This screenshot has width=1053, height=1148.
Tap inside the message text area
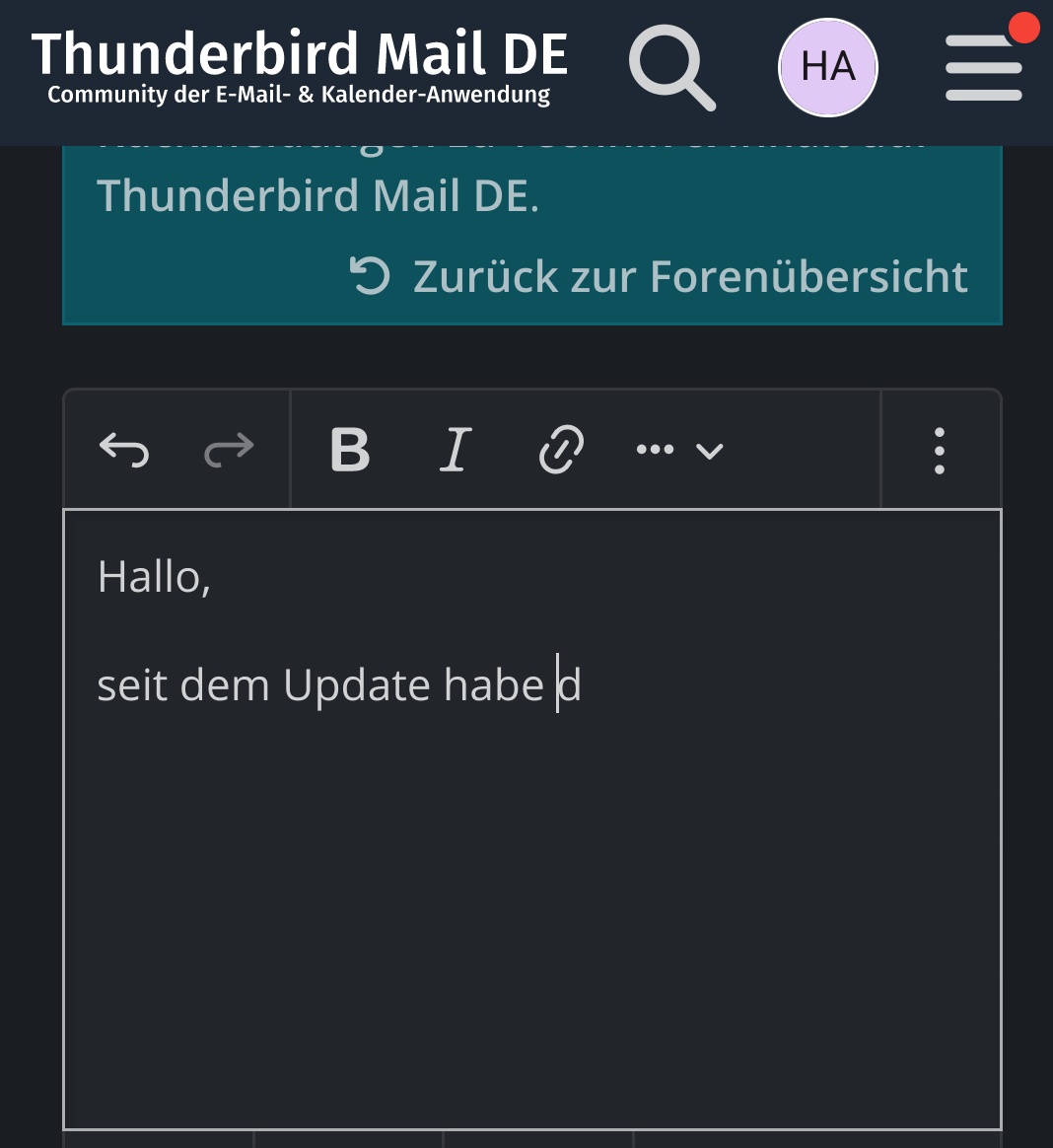tap(532, 820)
